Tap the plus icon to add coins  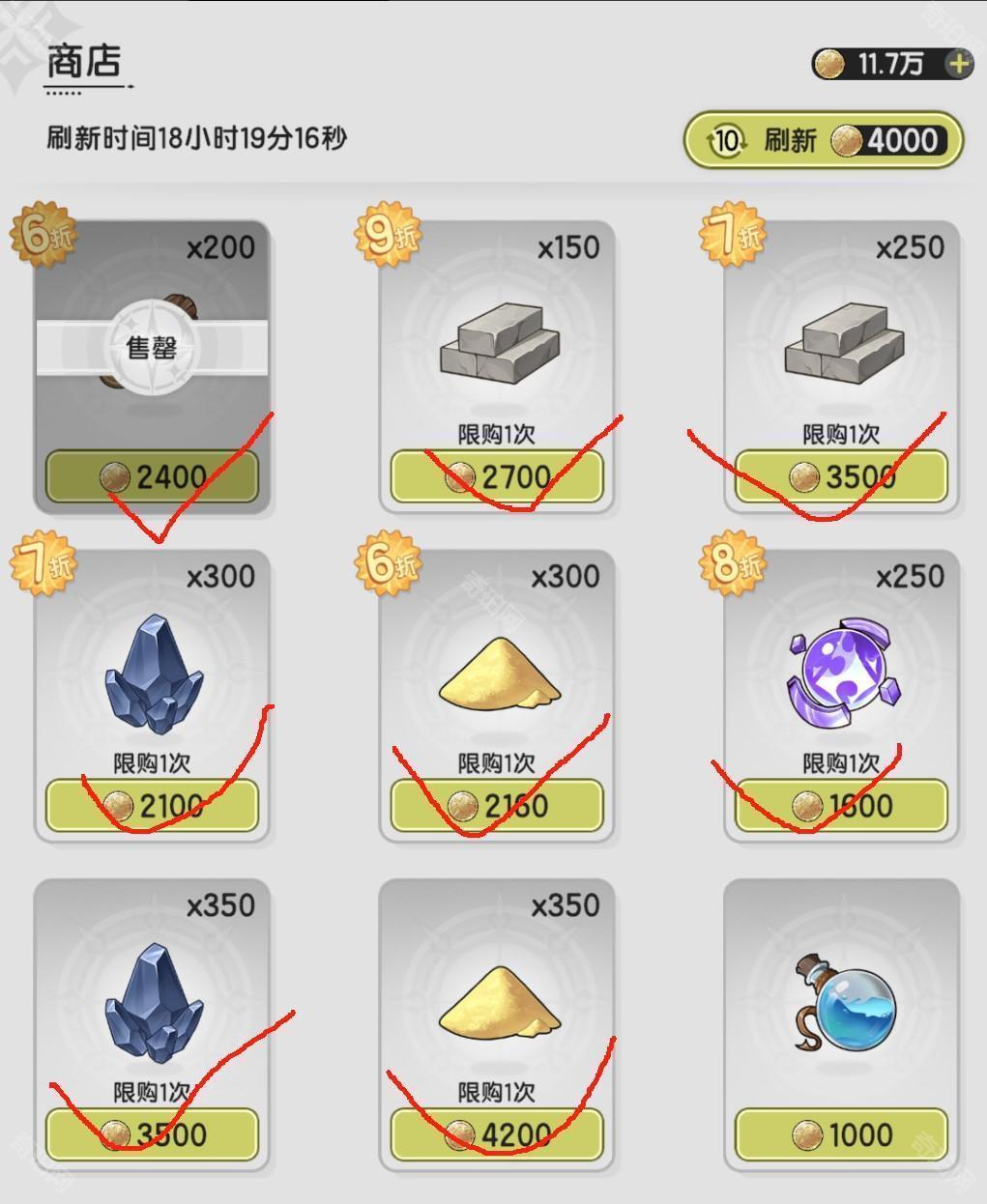[958, 65]
